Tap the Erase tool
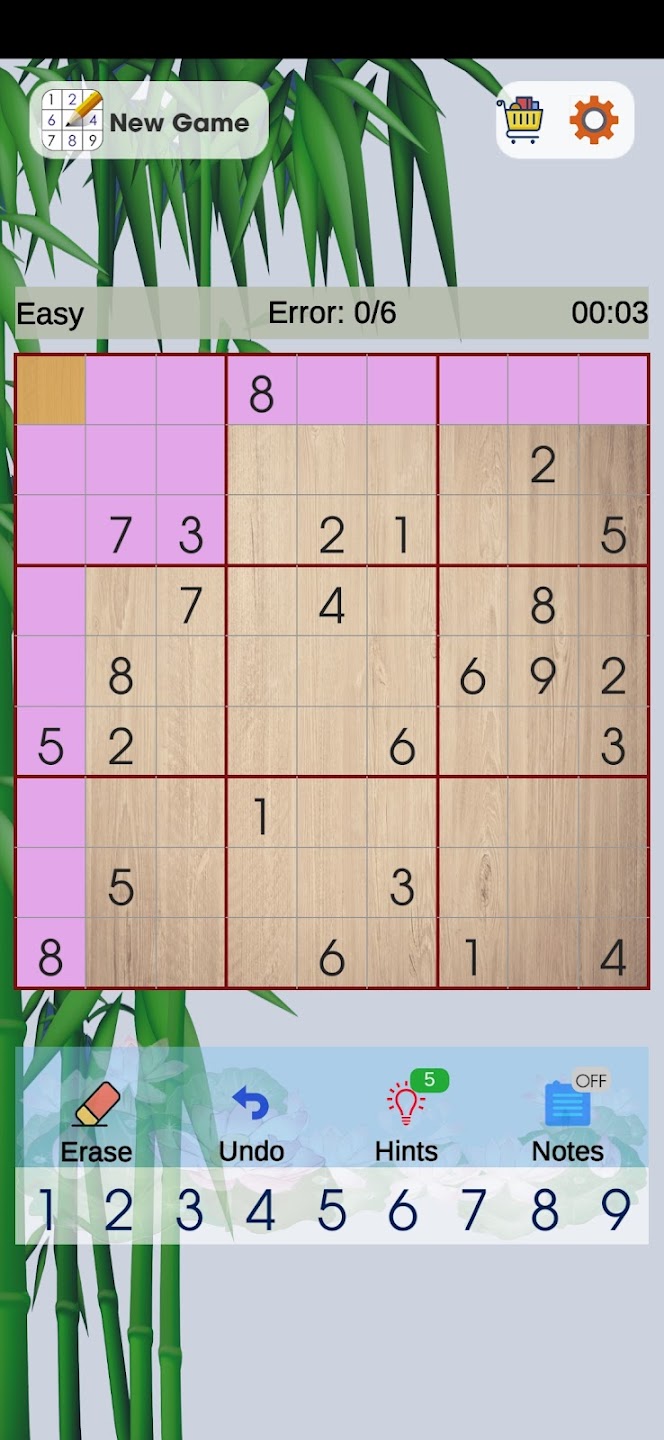This screenshot has height=1440, width=664. tap(96, 1123)
